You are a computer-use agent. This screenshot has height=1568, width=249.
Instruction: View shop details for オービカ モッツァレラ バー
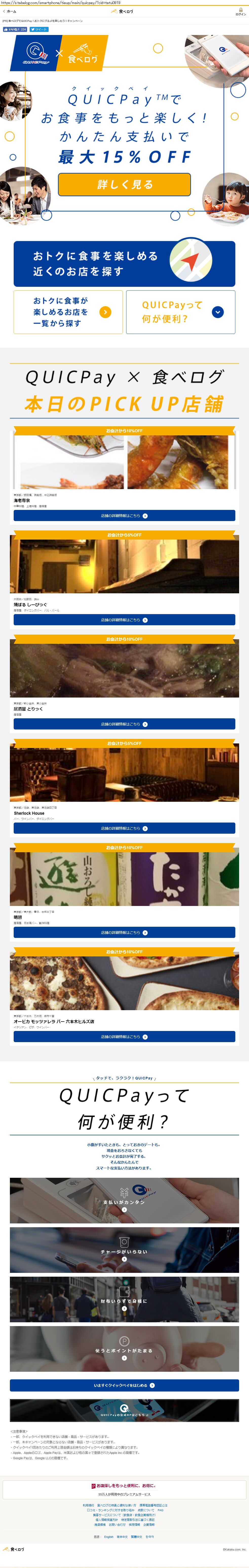pos(124,1036)
